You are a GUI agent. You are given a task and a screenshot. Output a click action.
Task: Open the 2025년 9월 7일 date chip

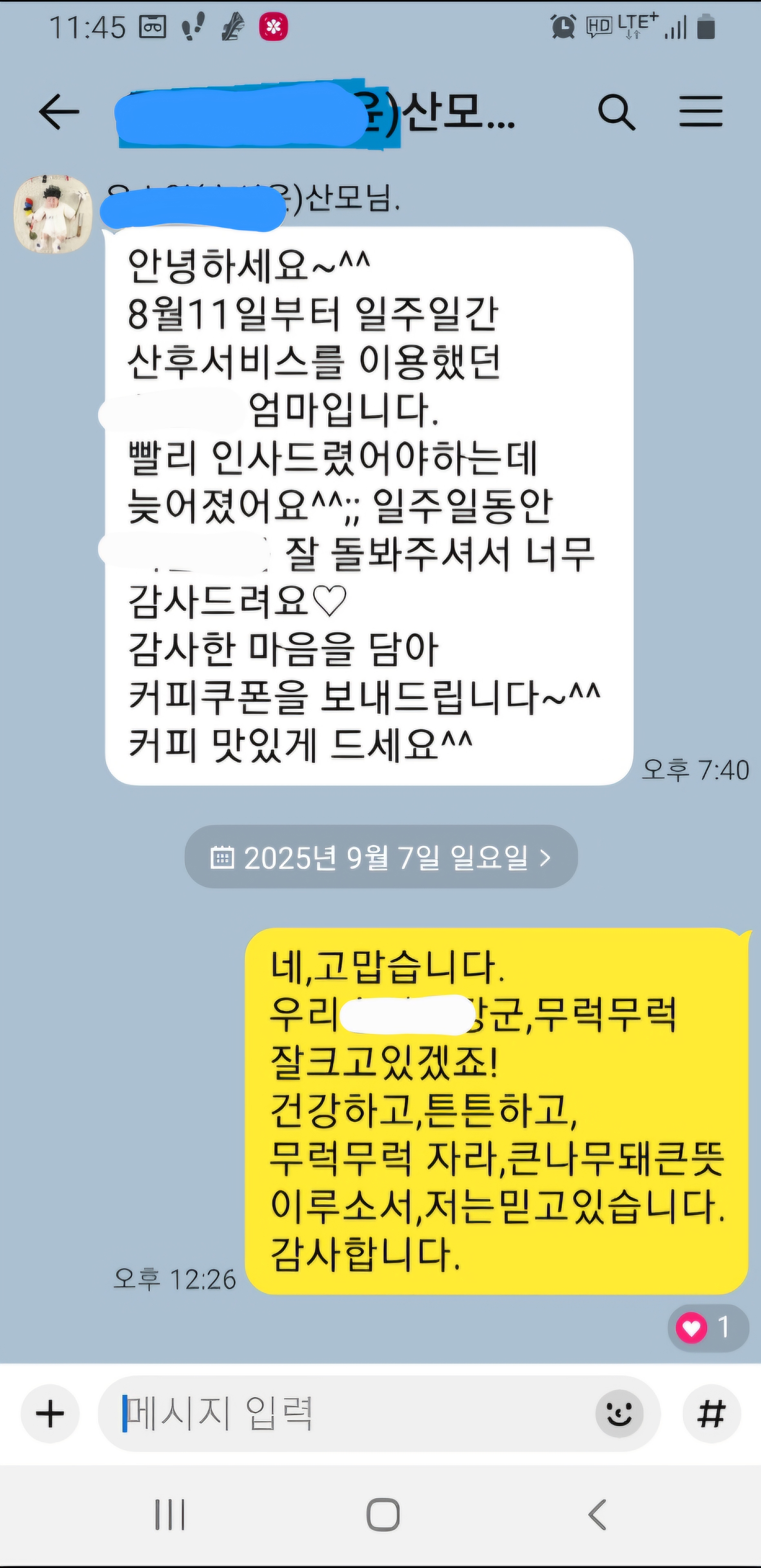[381, 857]
